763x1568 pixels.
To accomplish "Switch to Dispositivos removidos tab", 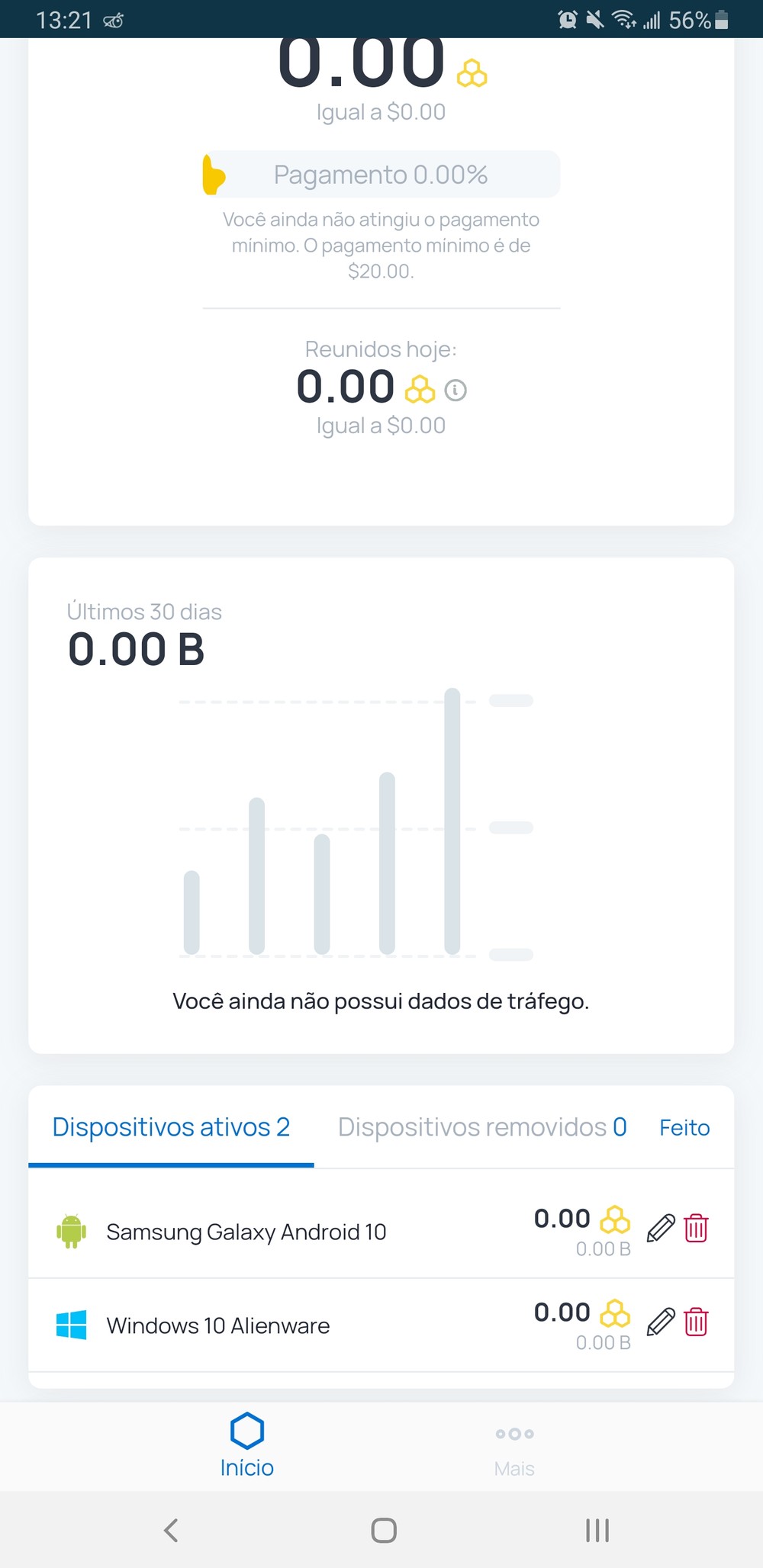I will (482, 1127).
